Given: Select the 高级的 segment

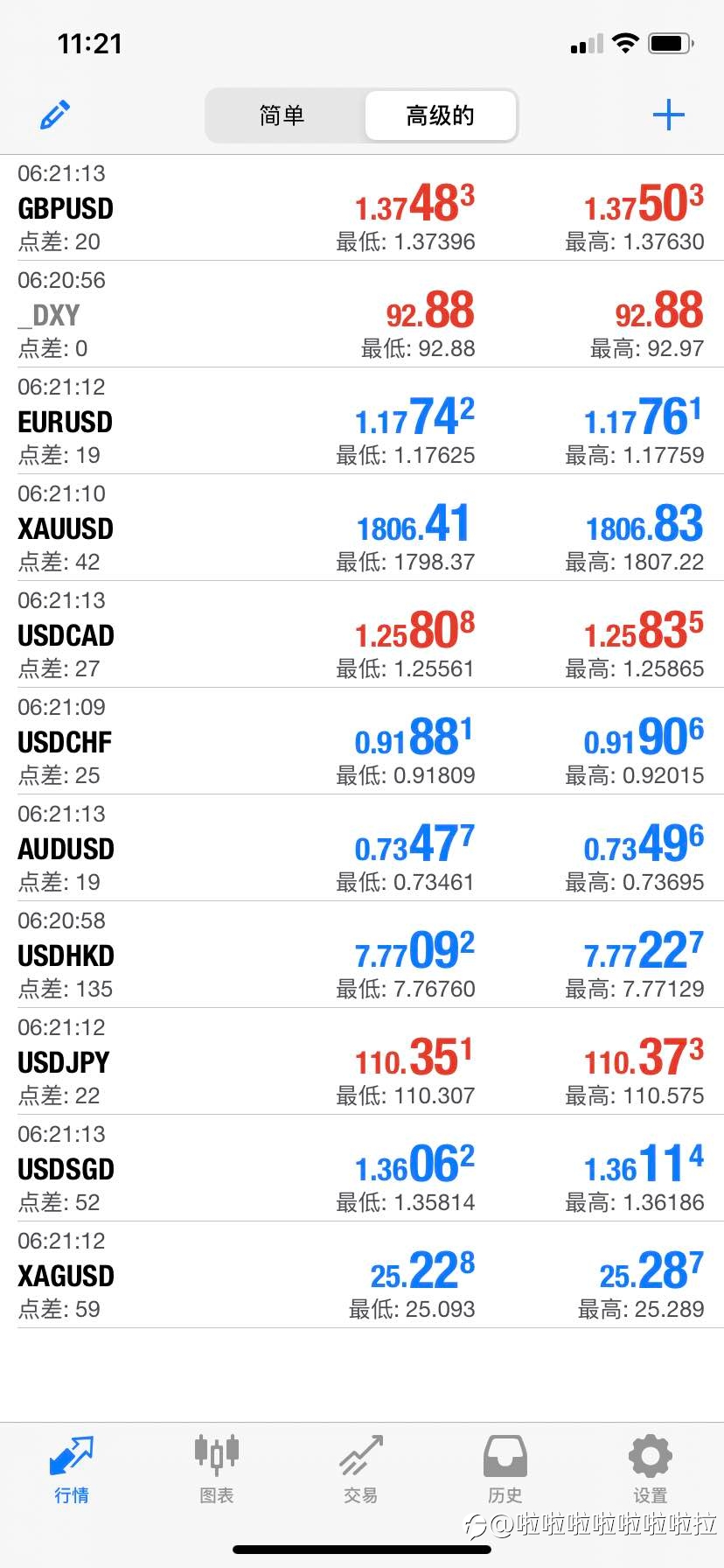Looking at the screenshot, I should click(440, 115).
